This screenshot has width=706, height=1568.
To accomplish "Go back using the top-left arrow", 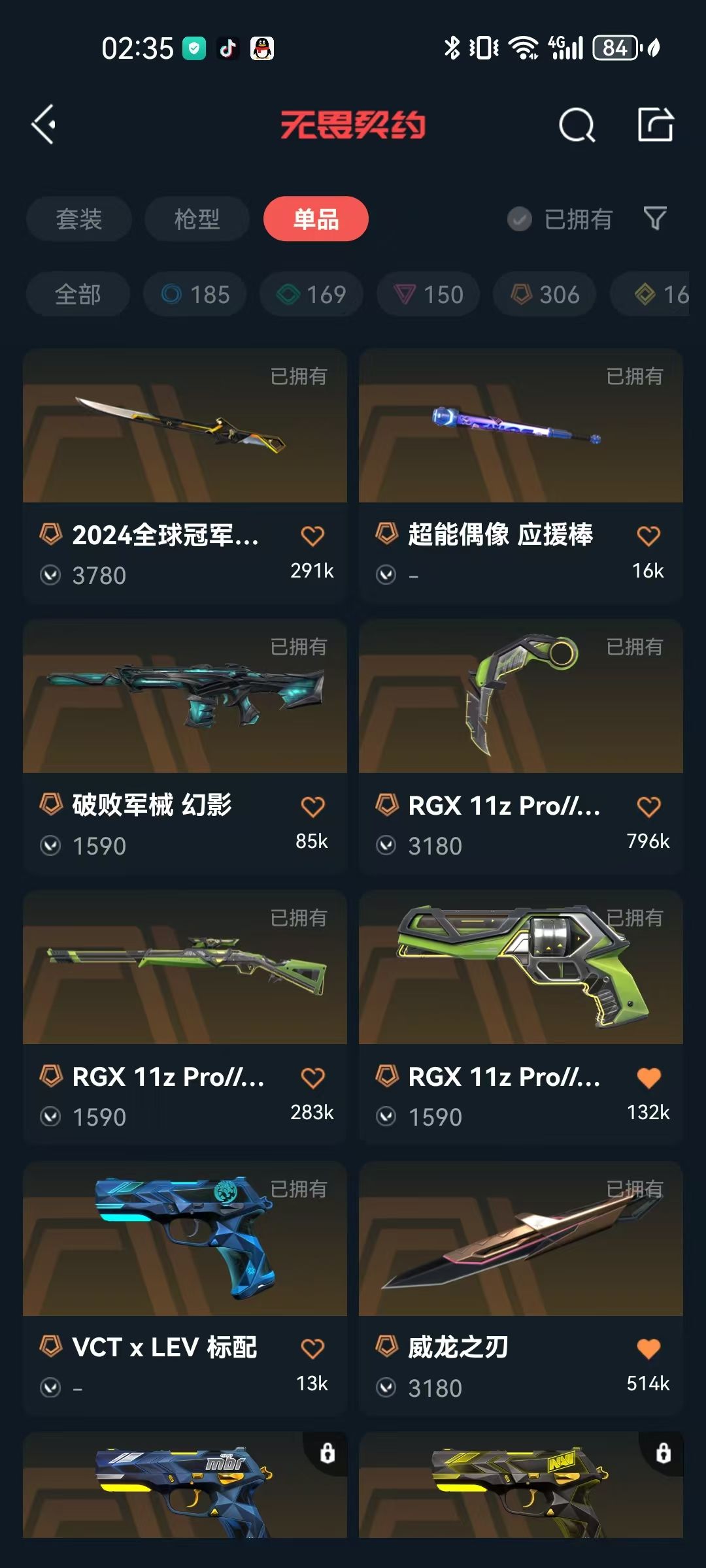I will pos(44,124).
